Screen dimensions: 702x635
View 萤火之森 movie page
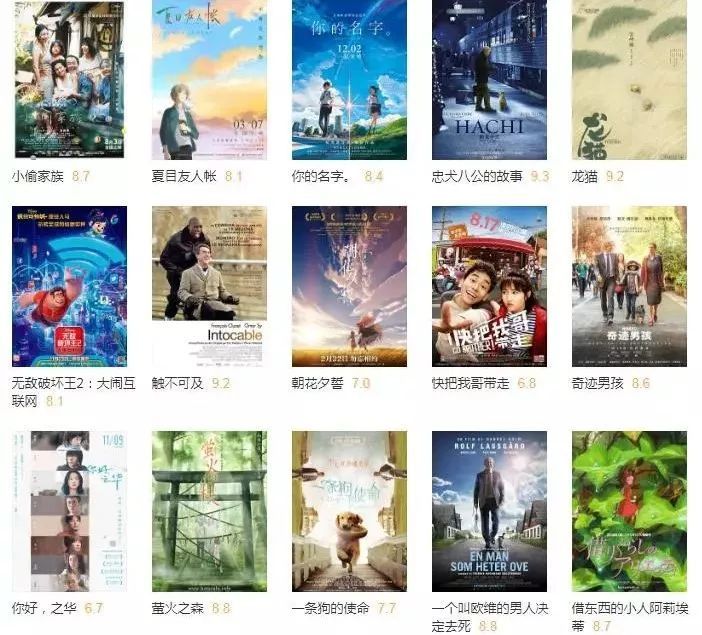[x=209, y=511]
